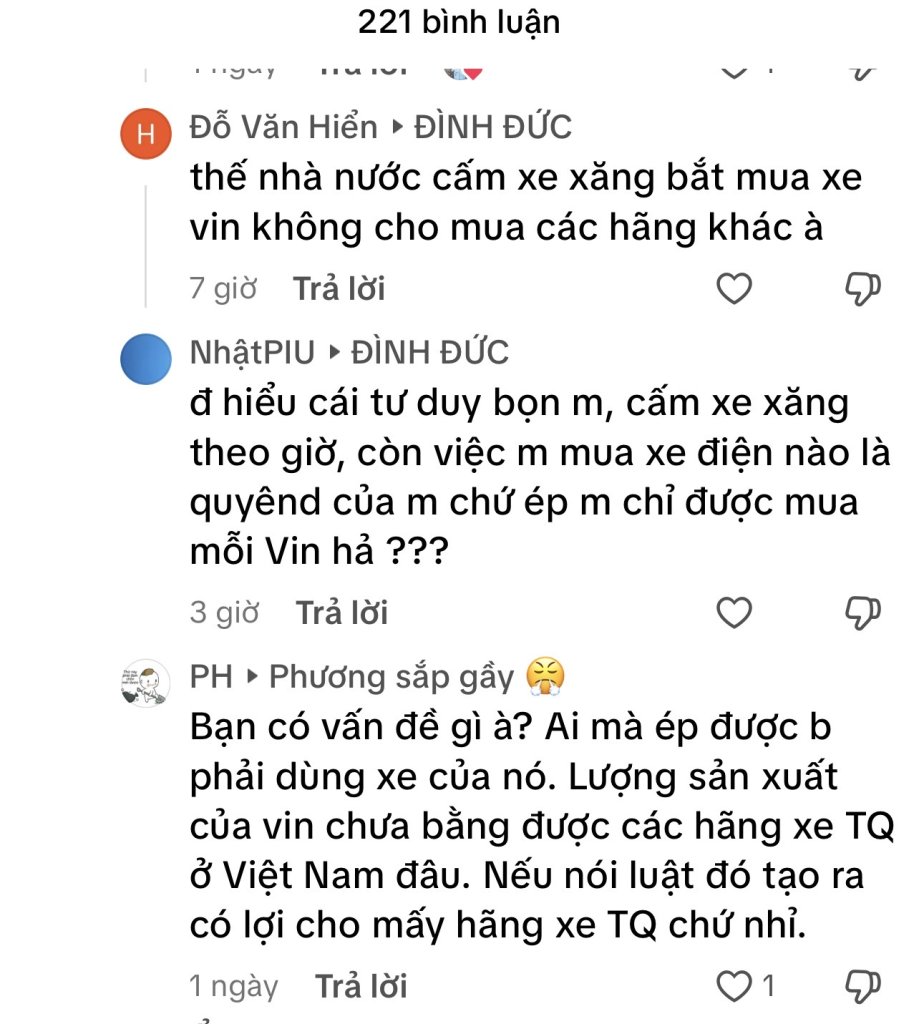Dislike Đỗ Văn Hiển's comment
Screen dimensions: 919x1024
[862, 290]
